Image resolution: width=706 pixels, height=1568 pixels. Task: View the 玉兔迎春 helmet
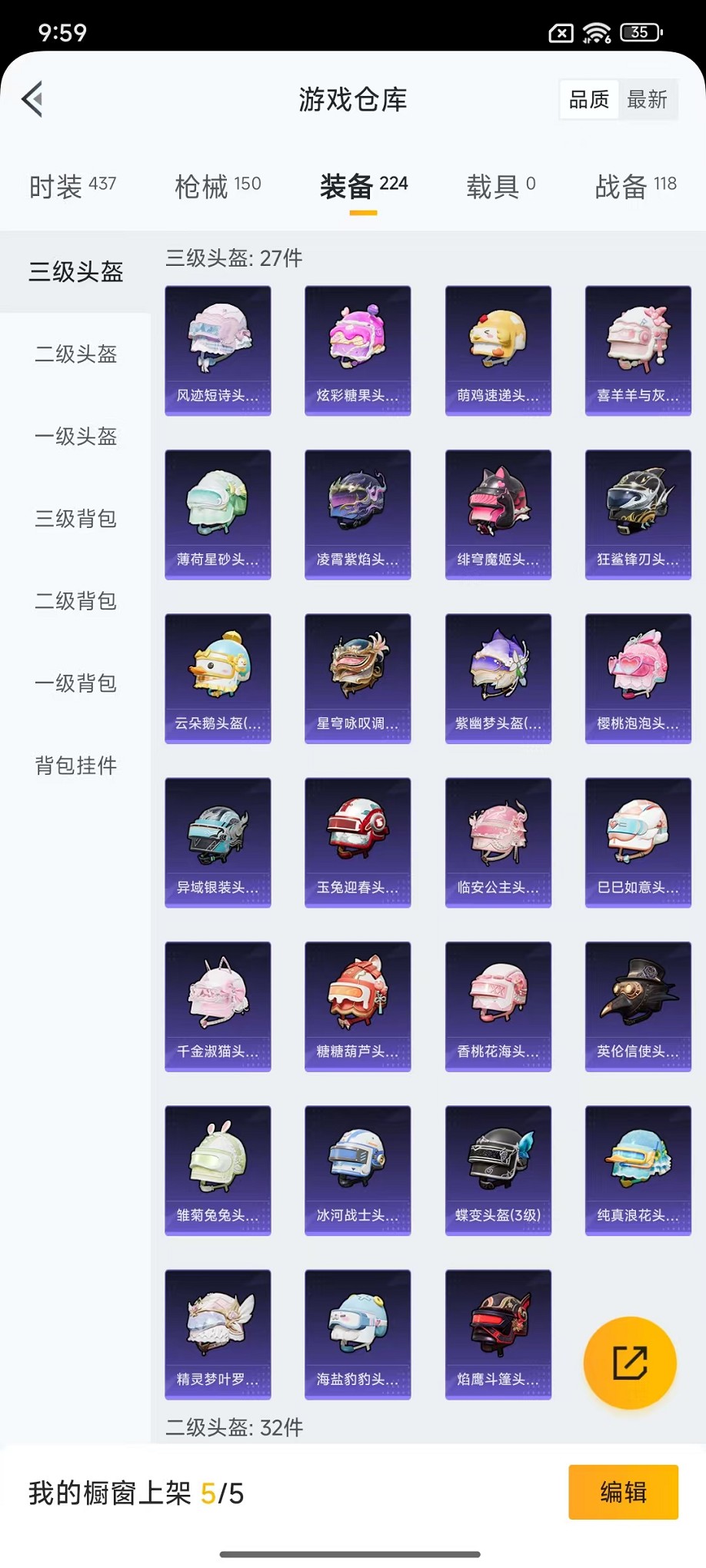(x=358, y=842)
